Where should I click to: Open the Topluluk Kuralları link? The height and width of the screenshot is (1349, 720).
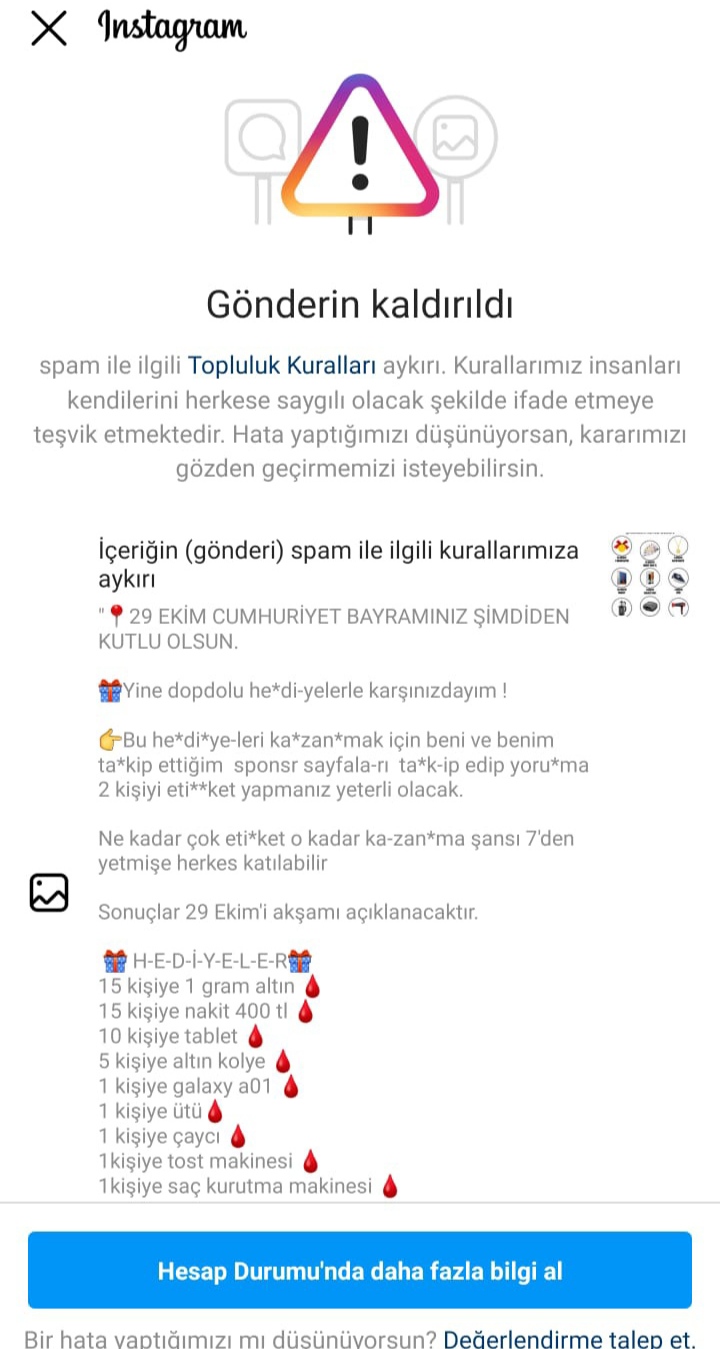pyautogui.click(x=282, y=365)
